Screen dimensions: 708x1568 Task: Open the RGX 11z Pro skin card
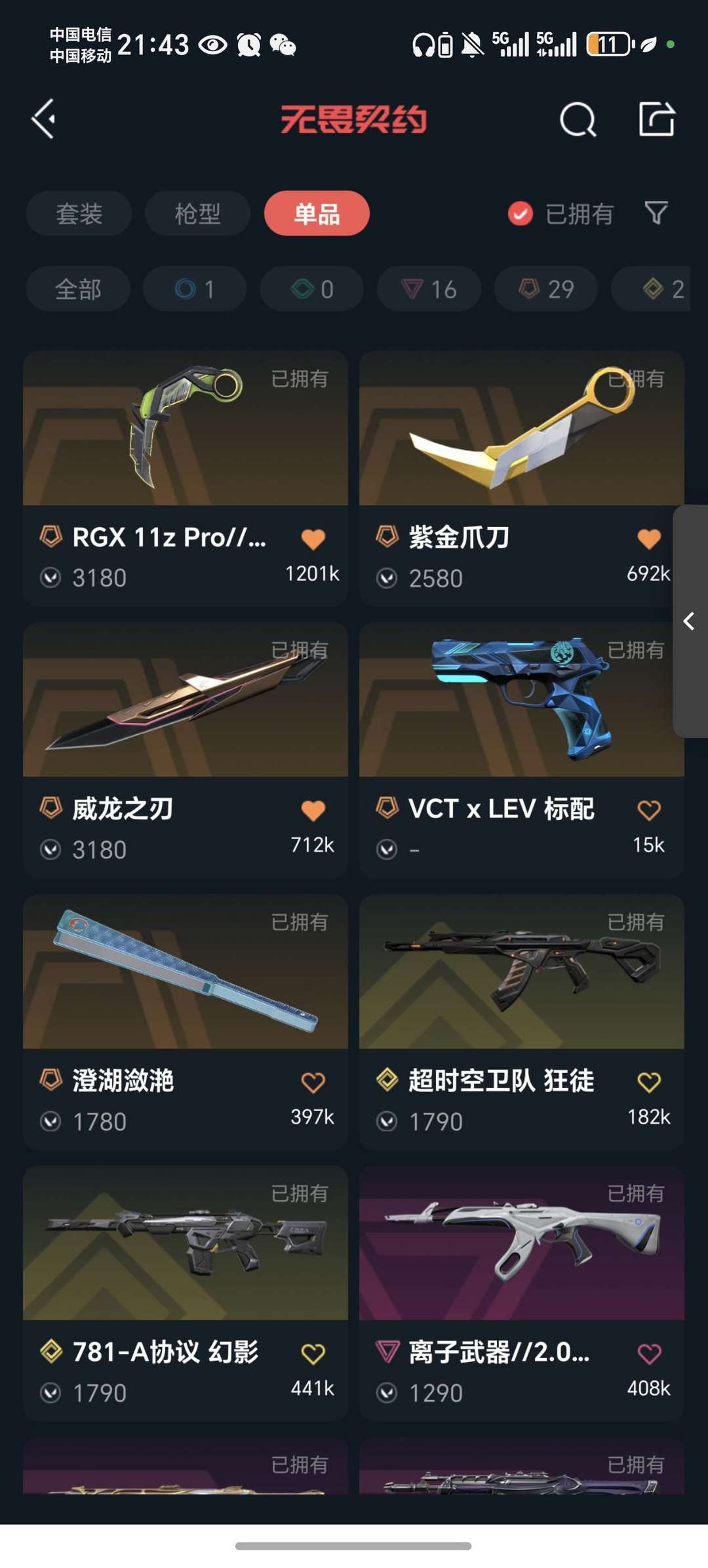click(x=186, y=446)
